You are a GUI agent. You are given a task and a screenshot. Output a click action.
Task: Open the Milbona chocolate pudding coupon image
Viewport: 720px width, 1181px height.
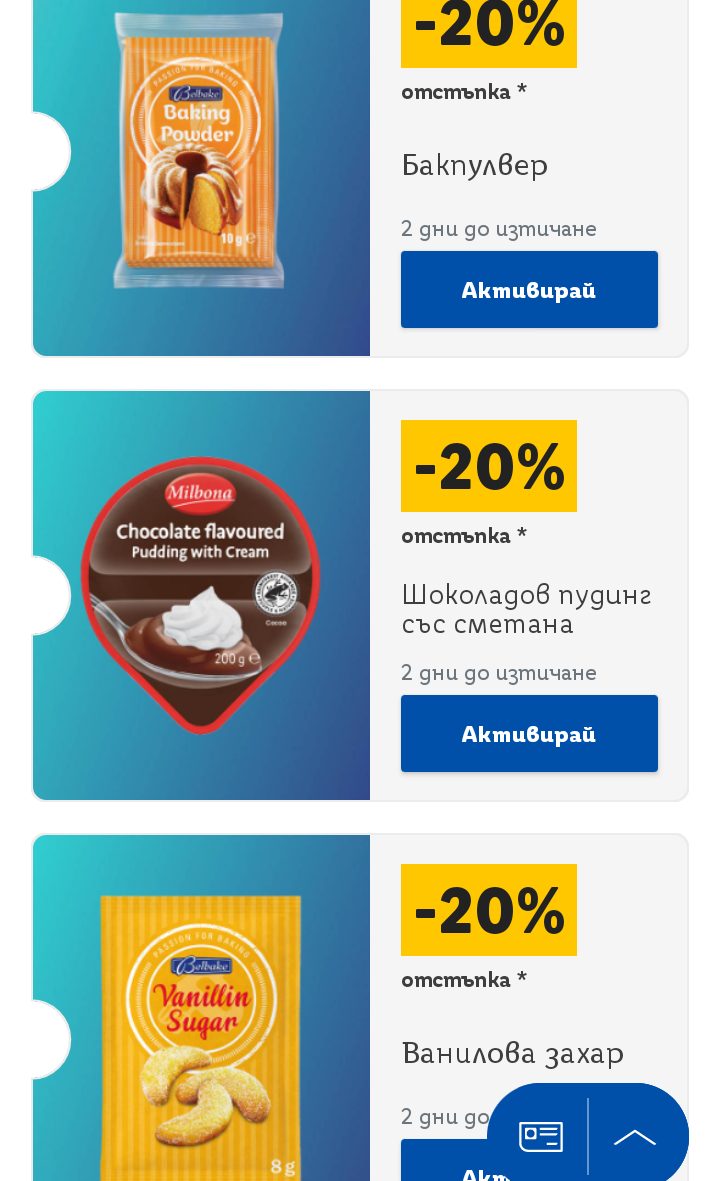coord(201,596)
